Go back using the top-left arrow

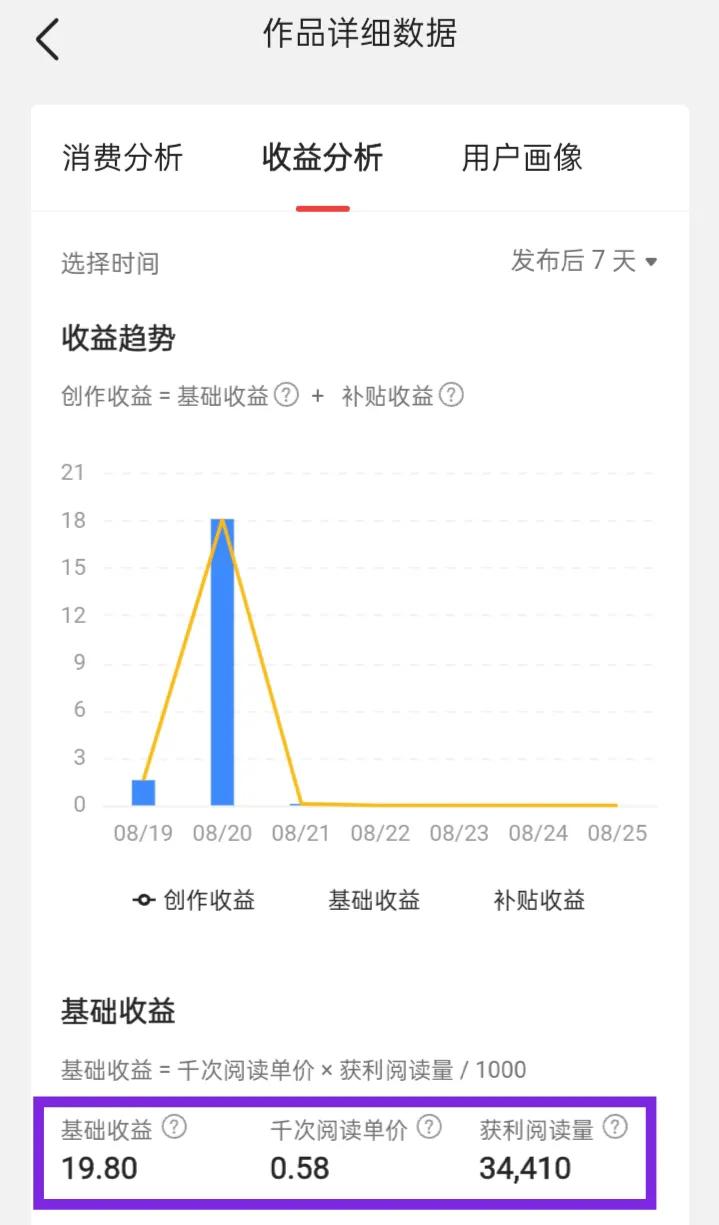pos(47,40)
